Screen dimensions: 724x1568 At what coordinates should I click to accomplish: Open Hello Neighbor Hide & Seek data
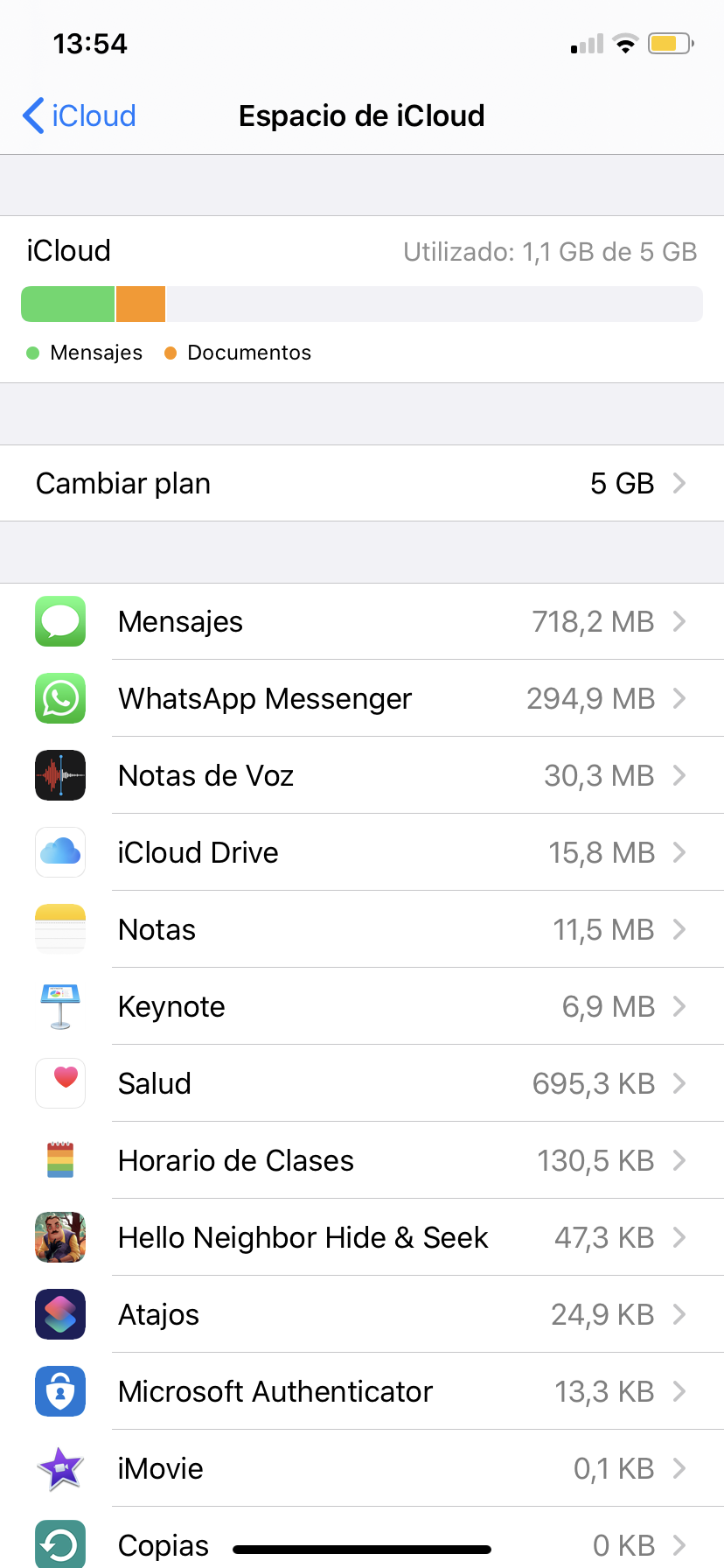362,1237
